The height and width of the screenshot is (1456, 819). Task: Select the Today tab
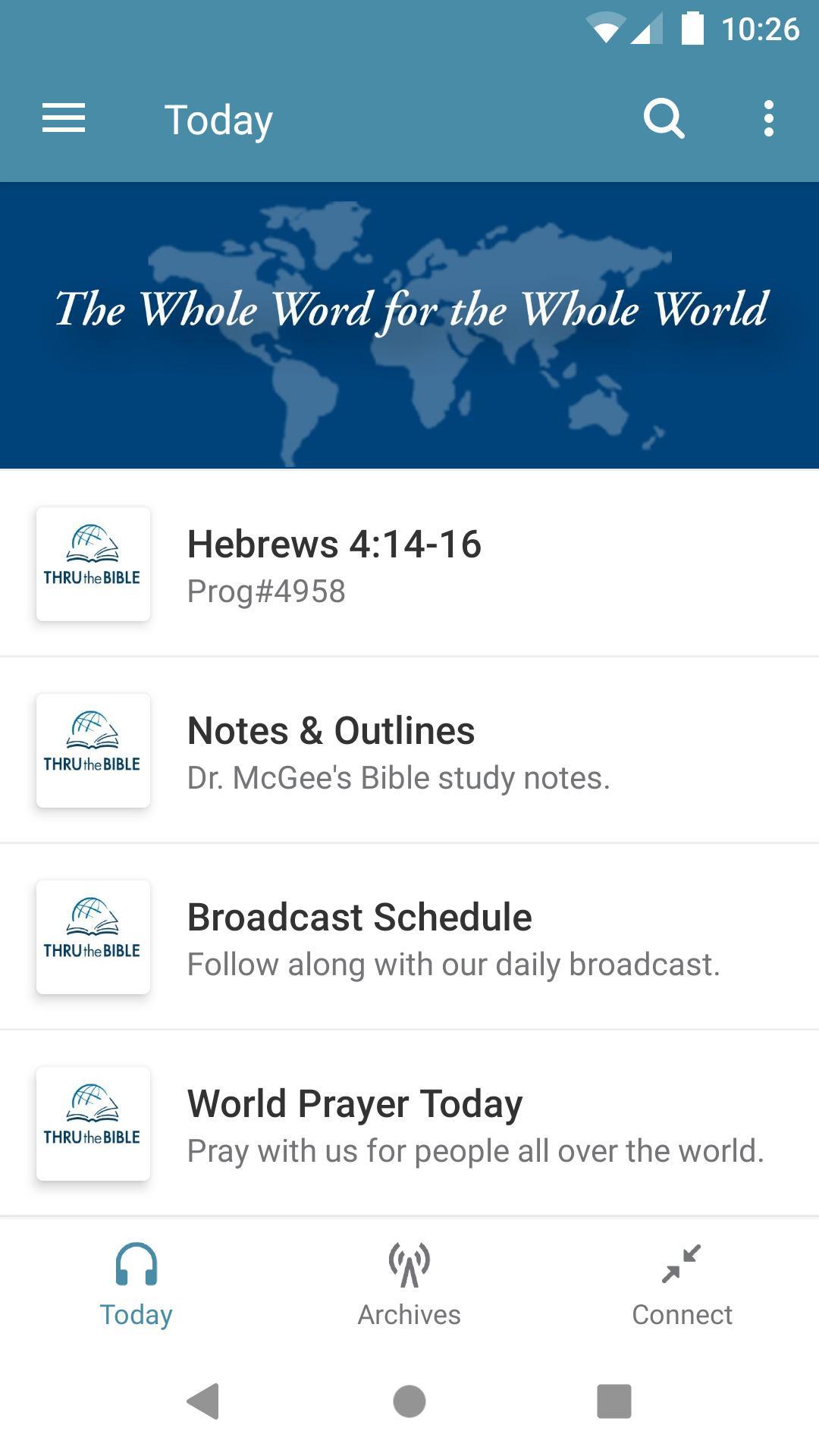[136, 1289]
